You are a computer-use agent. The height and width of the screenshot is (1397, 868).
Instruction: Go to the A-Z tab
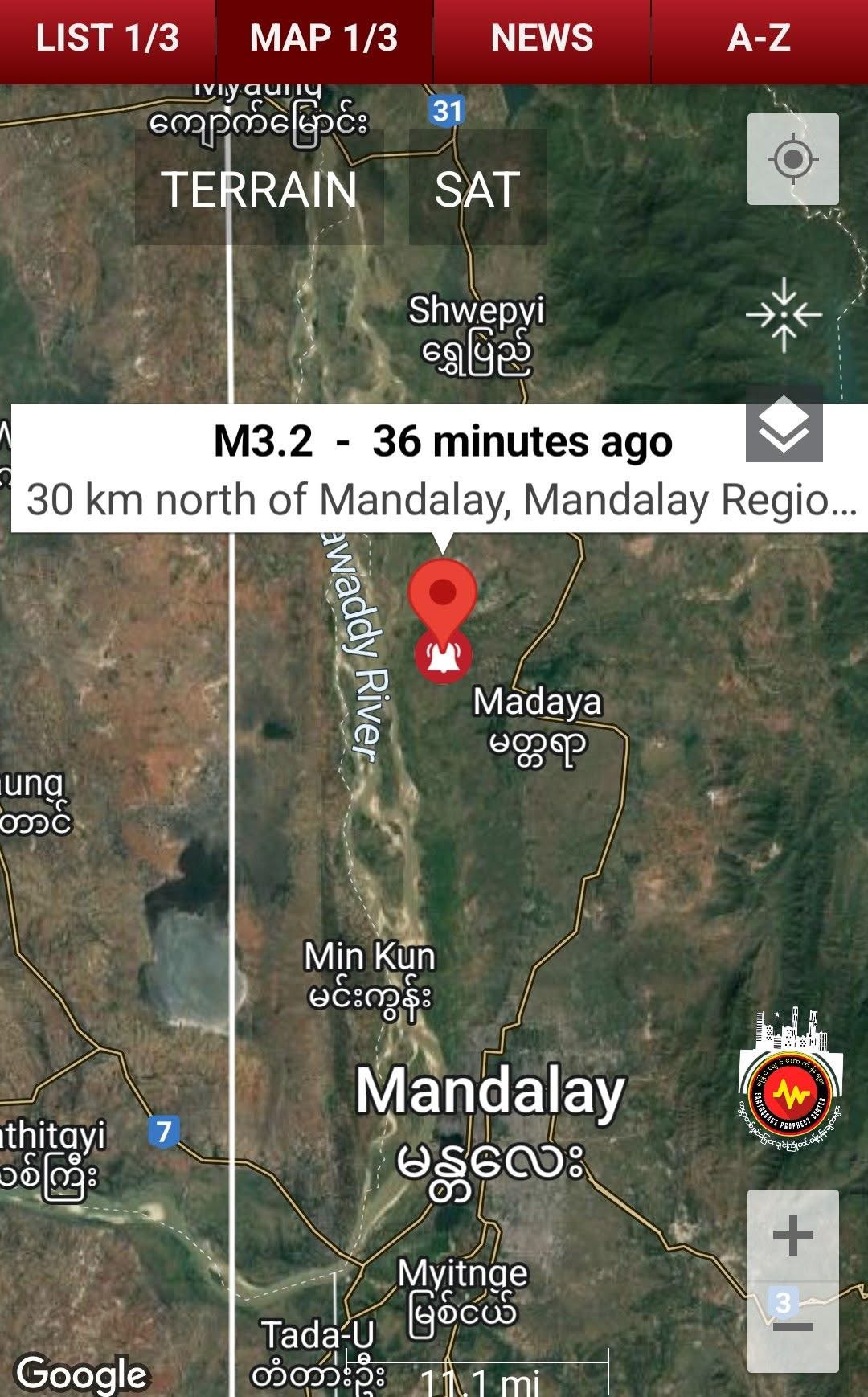pos(759,39)
